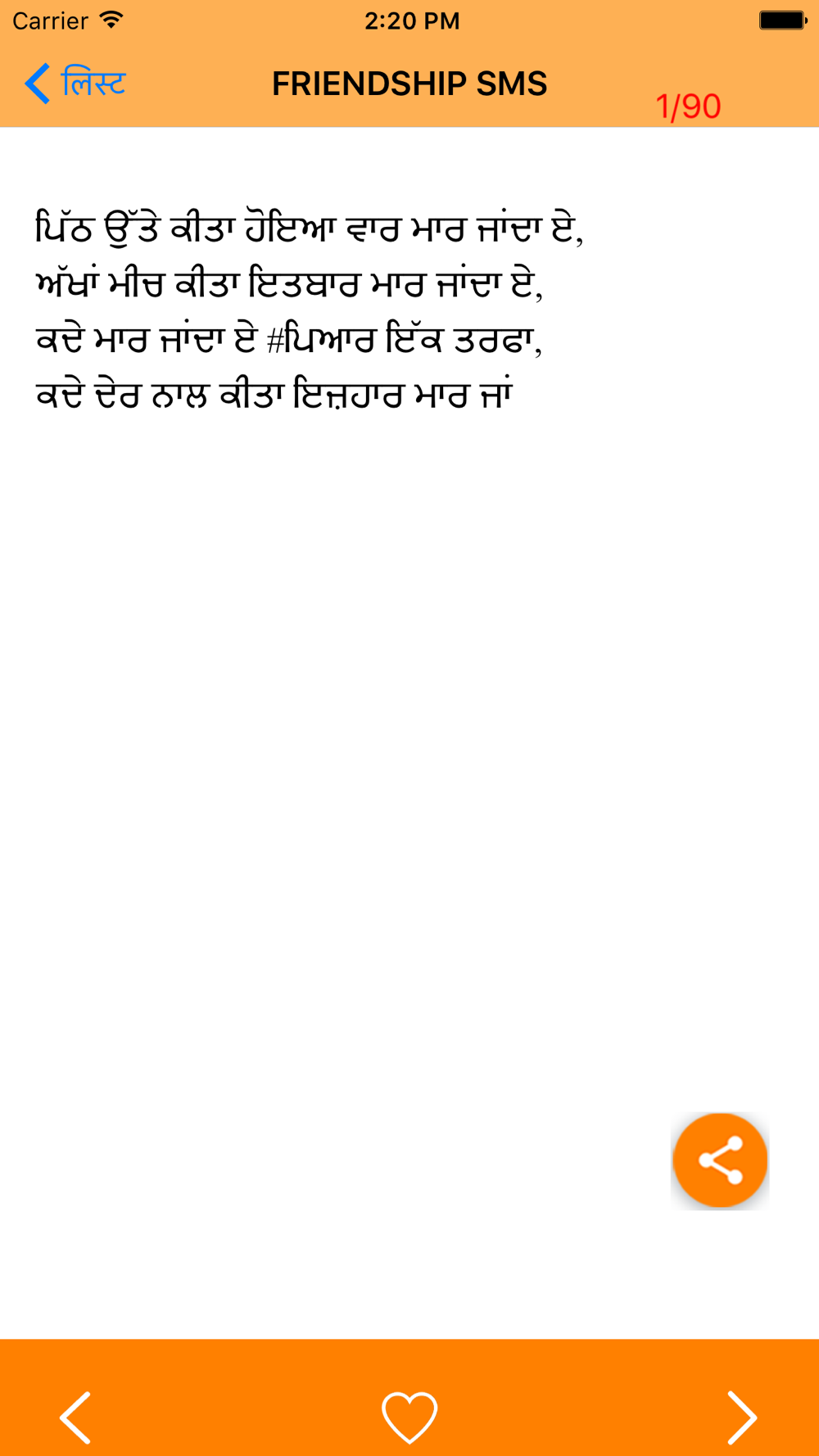
Task: Go to the next SMS with right arrow
Action: click(742, 1417)
